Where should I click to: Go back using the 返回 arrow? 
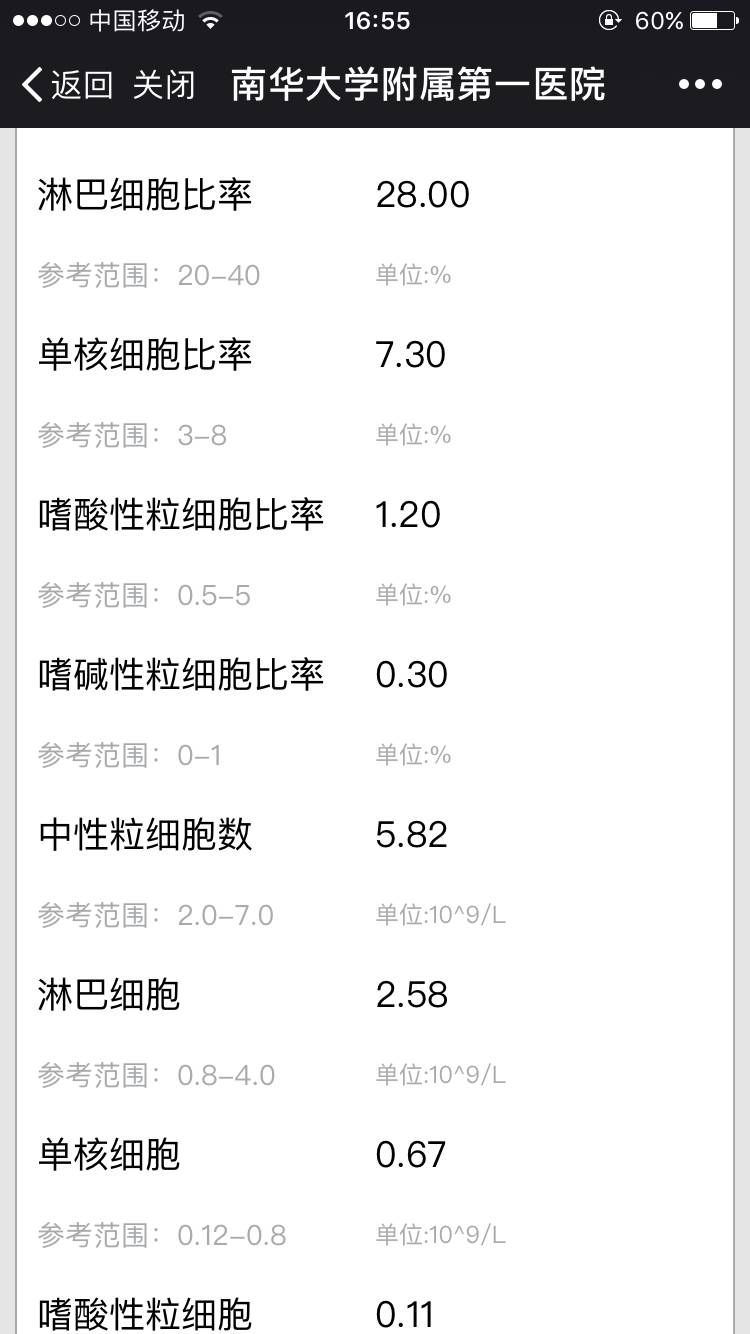(64, 85)
